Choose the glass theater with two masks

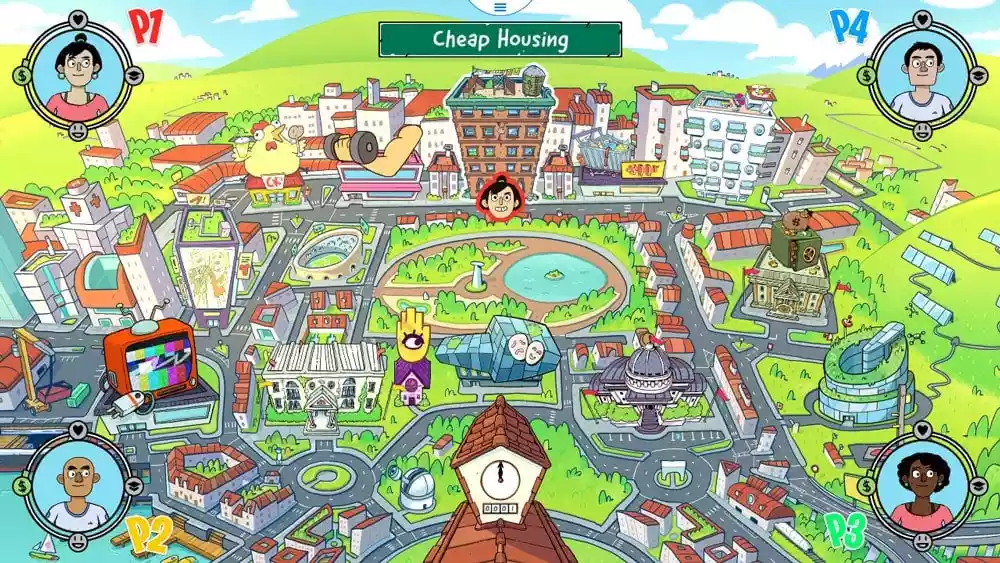point(510,350)
